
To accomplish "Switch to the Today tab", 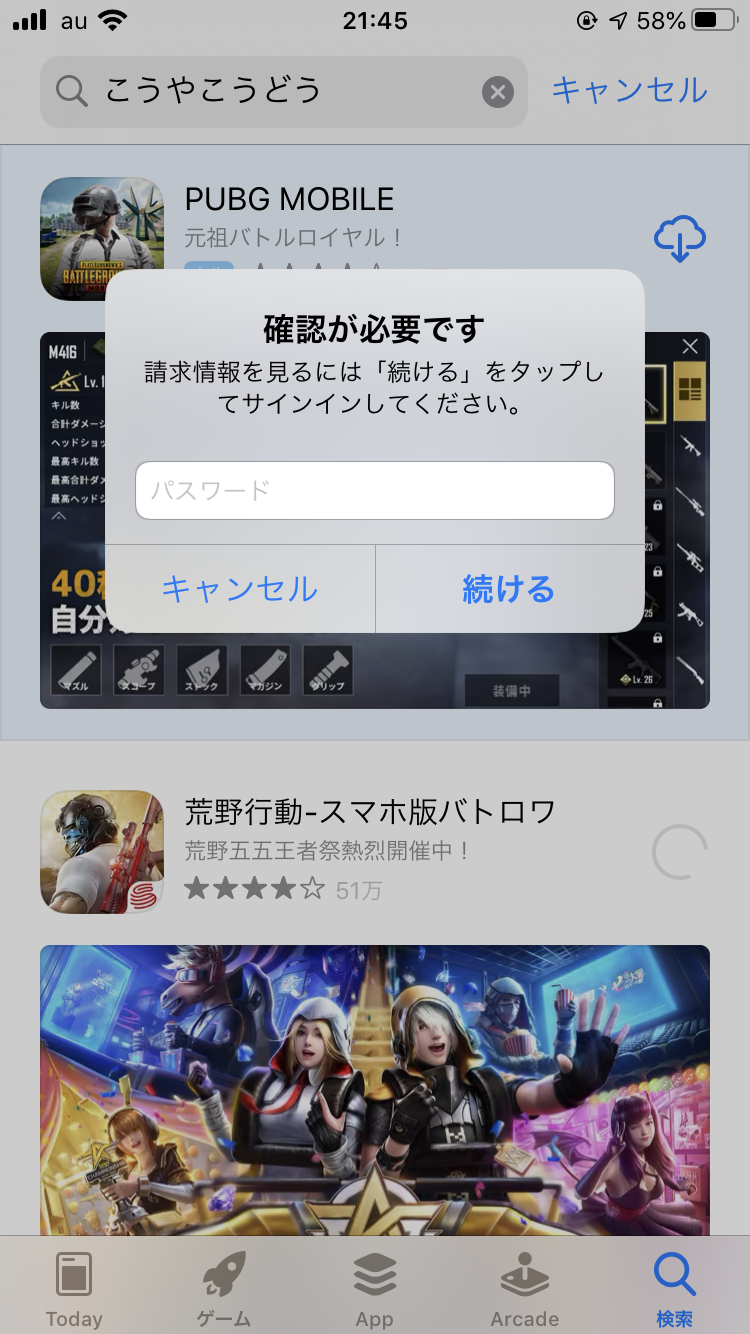I will point(74,1290).
